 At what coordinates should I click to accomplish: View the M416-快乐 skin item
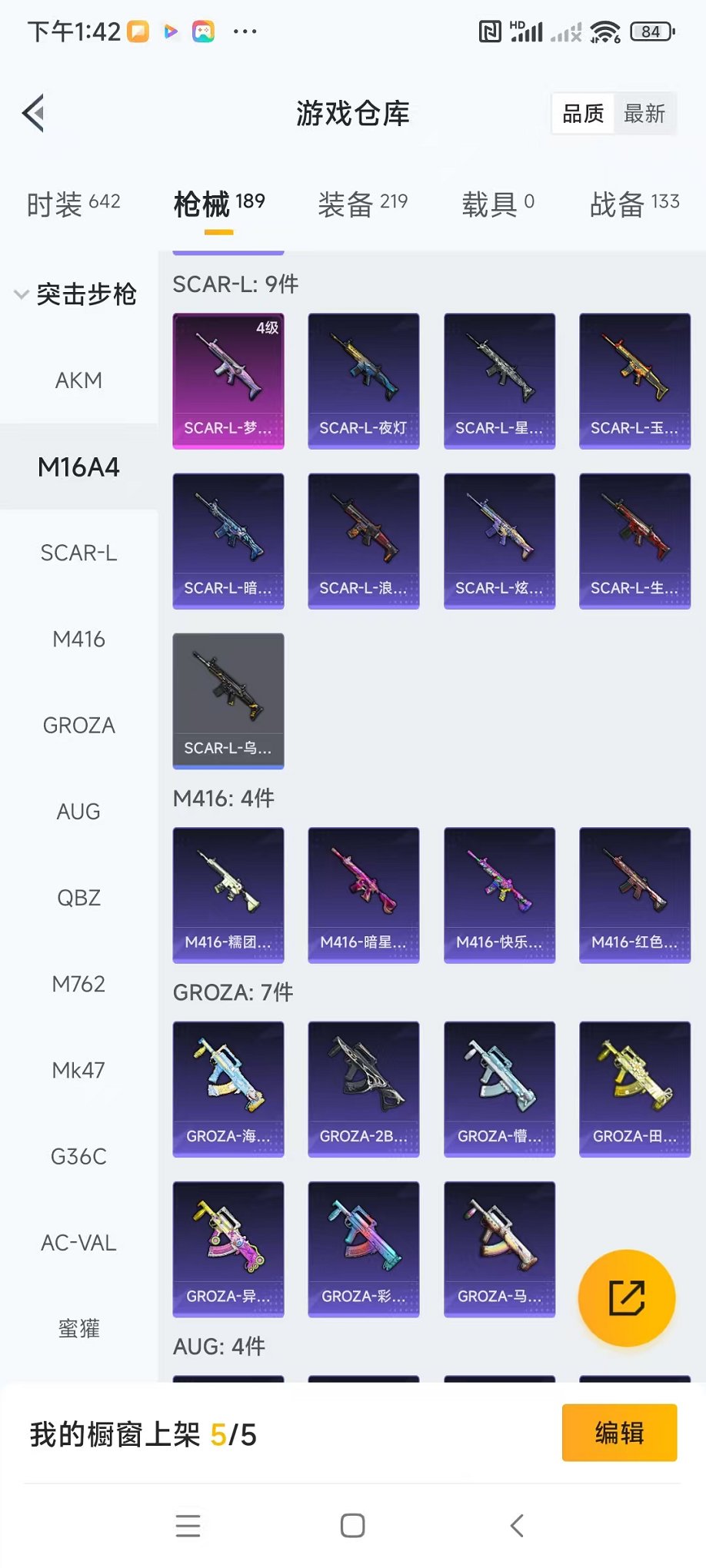(499, 895)
